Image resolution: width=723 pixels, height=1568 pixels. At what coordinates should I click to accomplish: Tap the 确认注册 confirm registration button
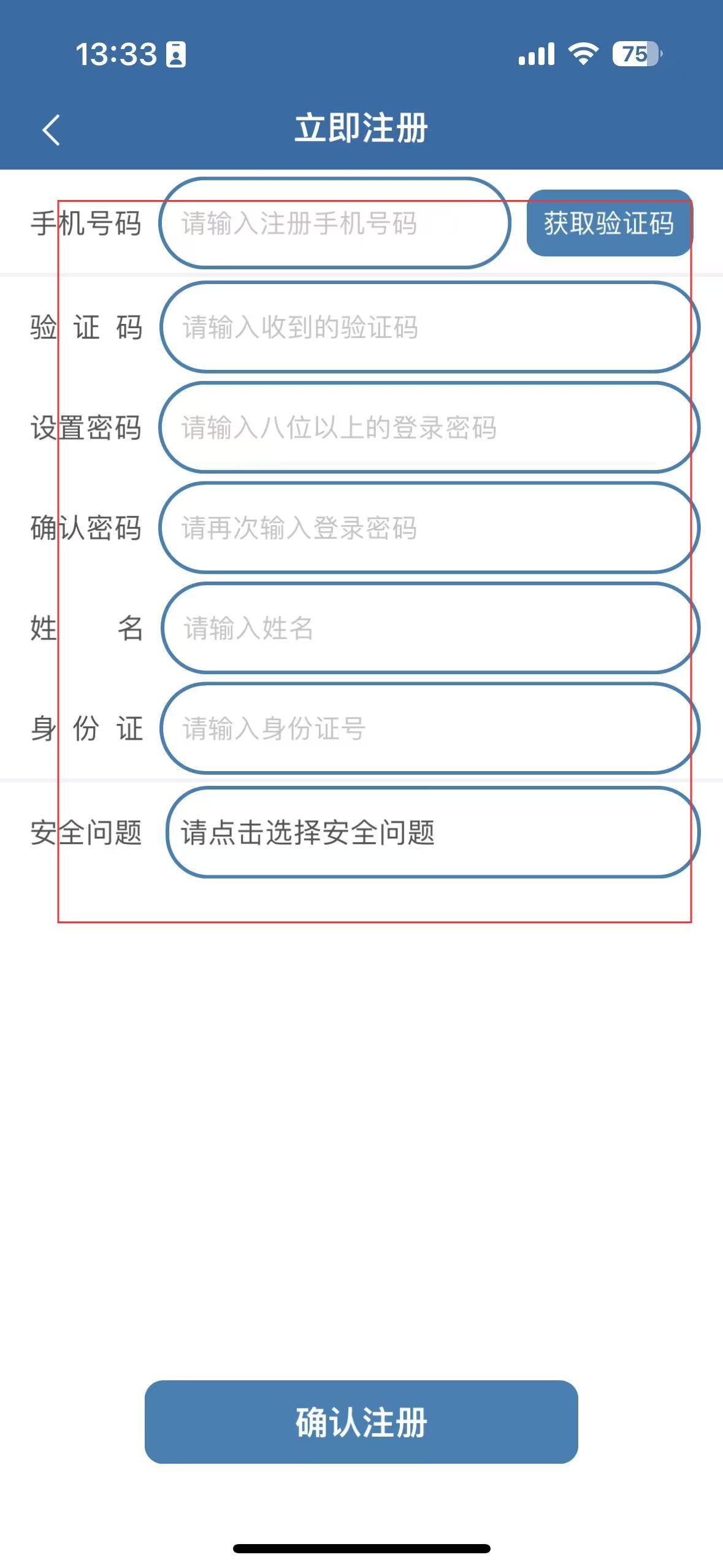coord(361,1422)
